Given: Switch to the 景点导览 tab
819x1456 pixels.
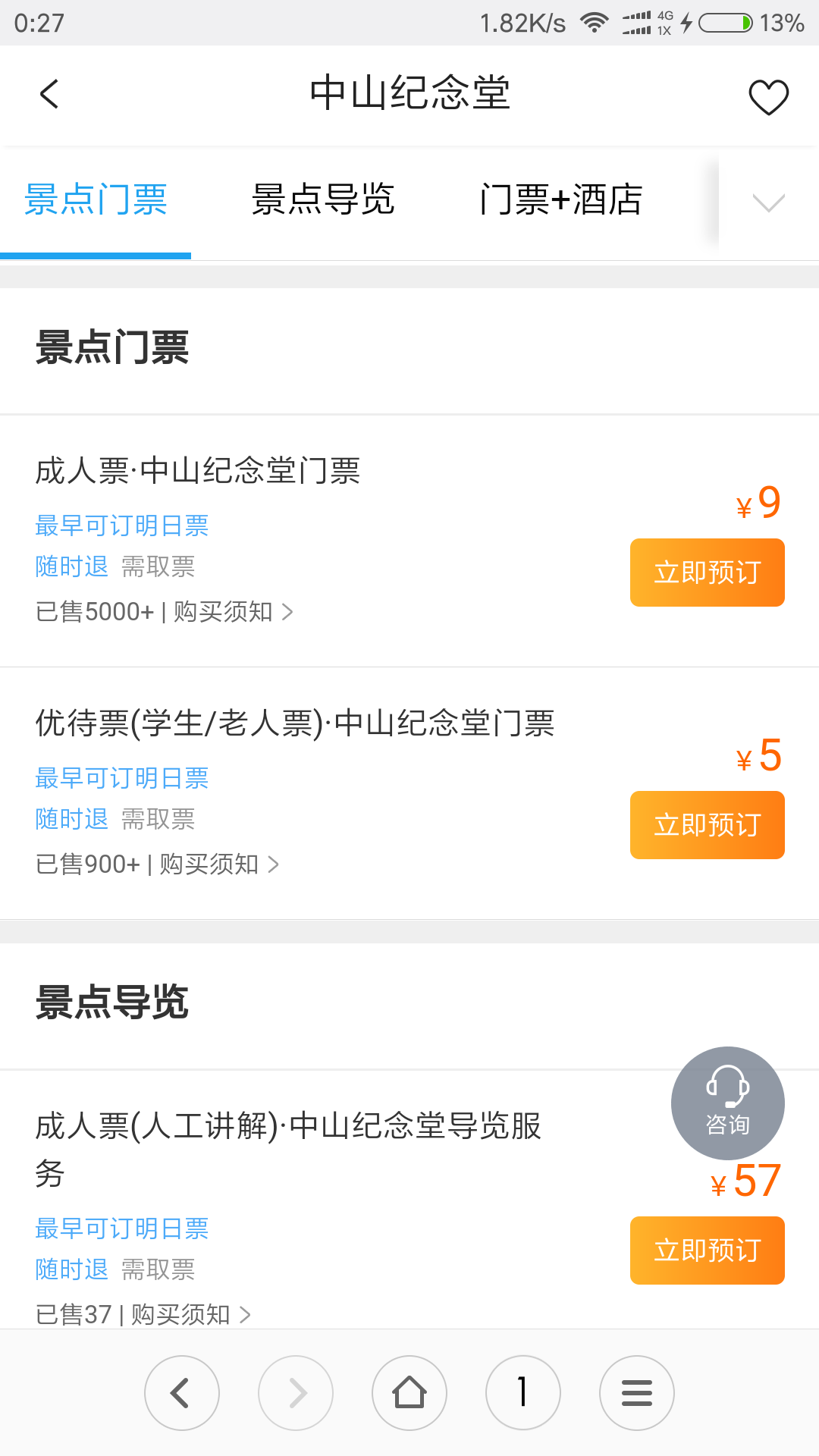Looking at the screenshot, I should click(x=323, y=200).
